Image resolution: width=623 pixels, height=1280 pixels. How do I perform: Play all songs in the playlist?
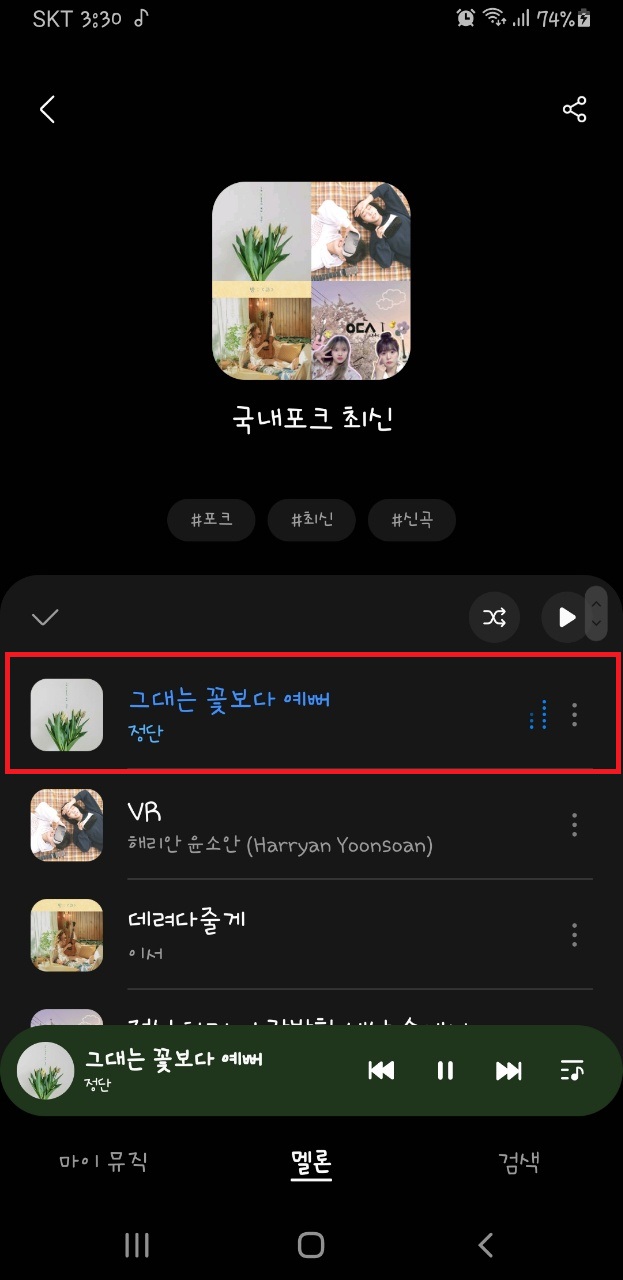coord(566,617)
